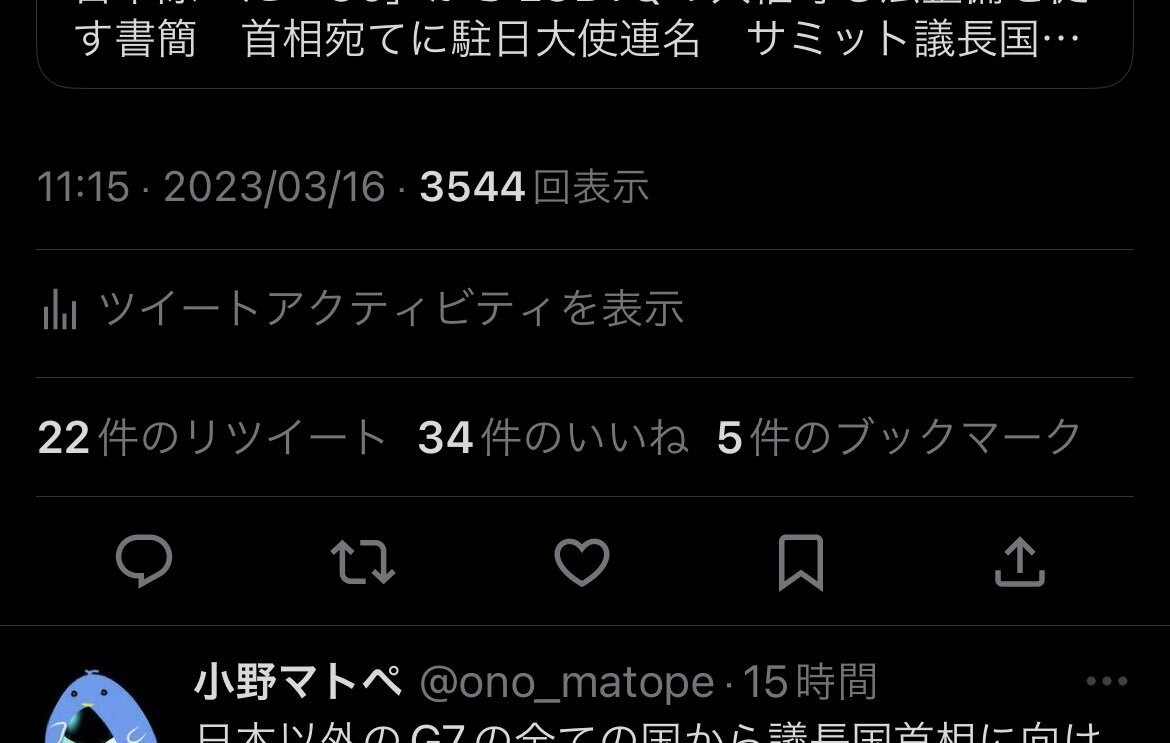Show the 34 likes list
The image size is (1170, 743).
click(553, 438)
